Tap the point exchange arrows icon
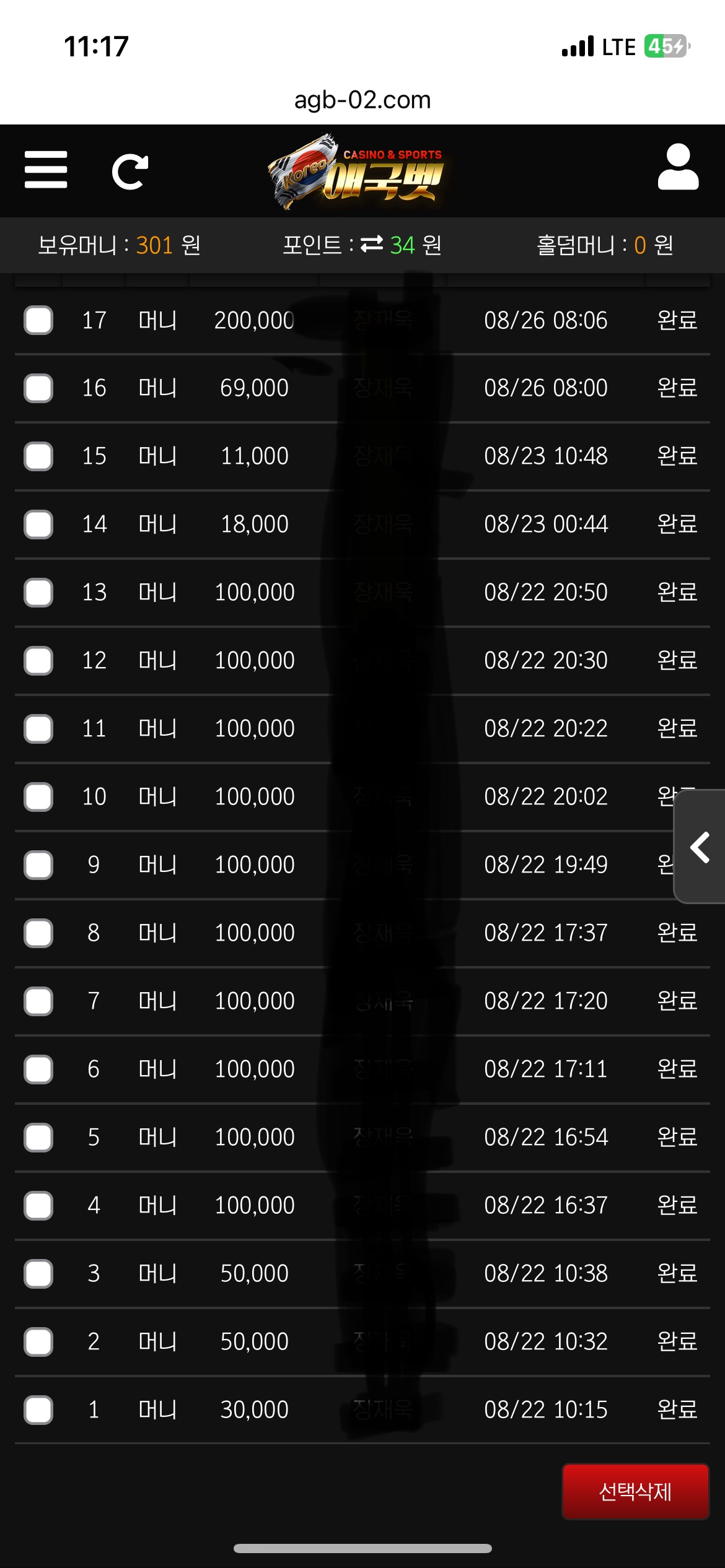Screen dimensions: 725x1568 pos(372,244)
